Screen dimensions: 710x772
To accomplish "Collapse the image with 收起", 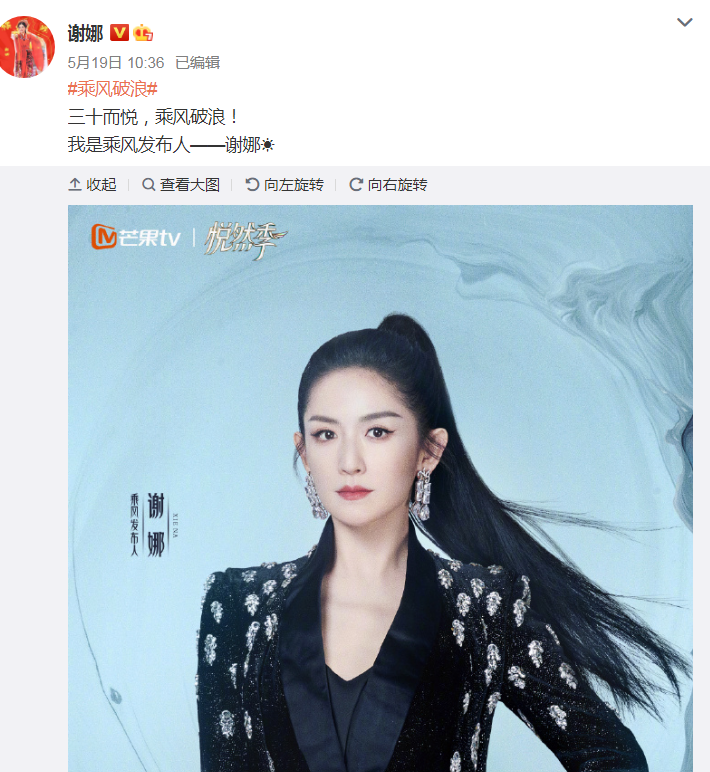I will [92, 184].
